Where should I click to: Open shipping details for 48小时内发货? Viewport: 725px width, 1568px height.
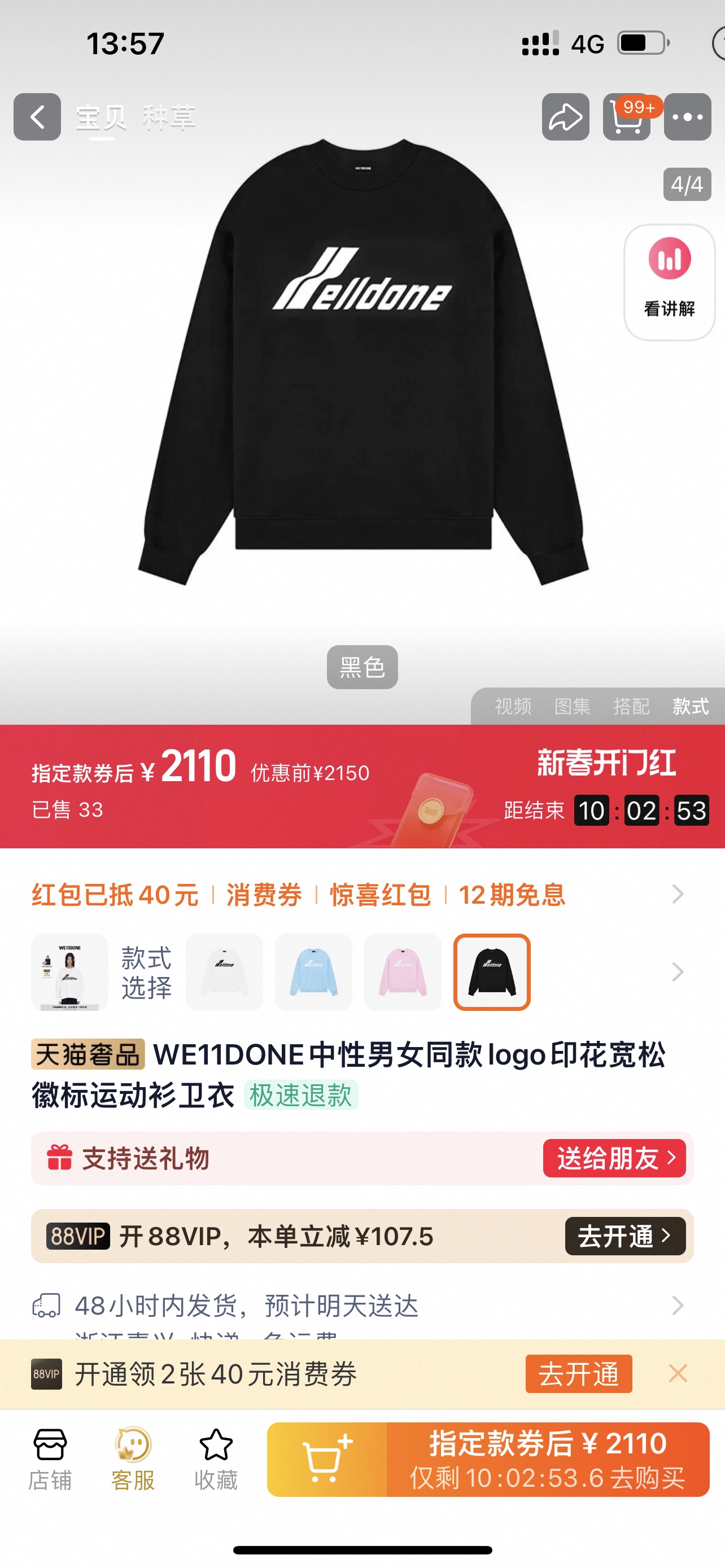tap(677, 1306)
